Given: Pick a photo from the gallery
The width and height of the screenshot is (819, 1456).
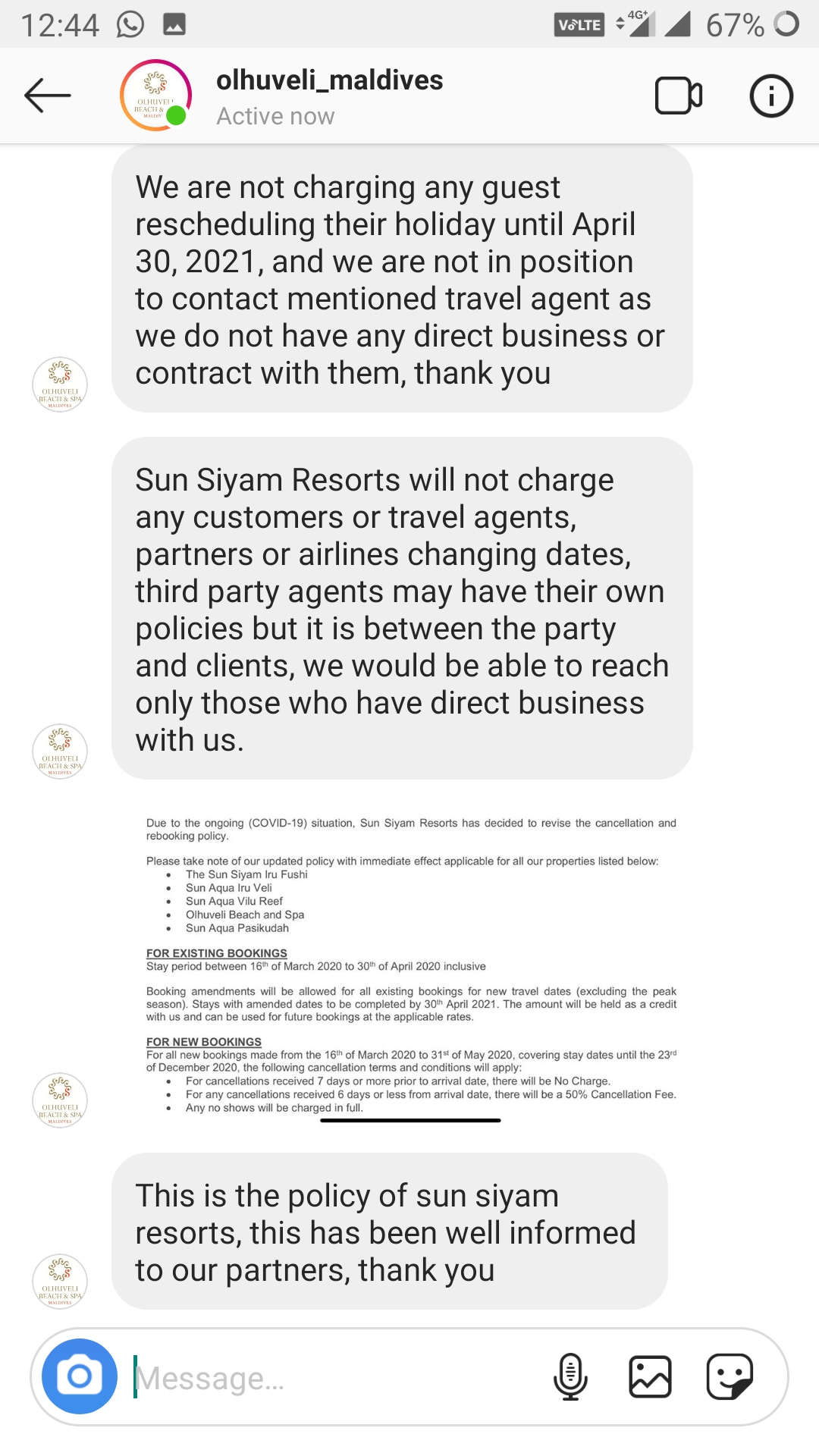Looking at the screenshot, I should pos(650,1376).
